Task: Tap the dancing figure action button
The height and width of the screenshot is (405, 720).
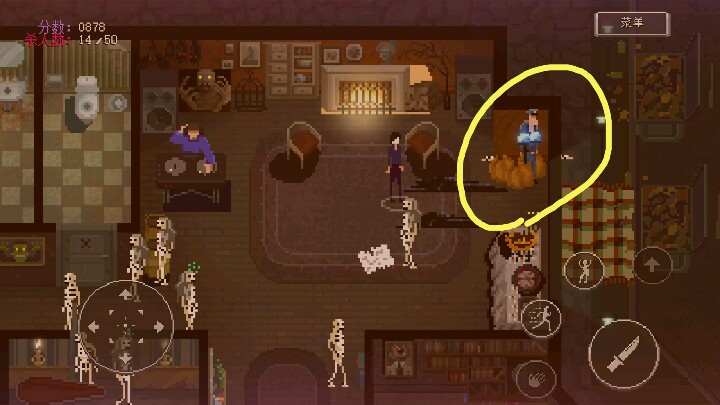Action: [583, 270]
